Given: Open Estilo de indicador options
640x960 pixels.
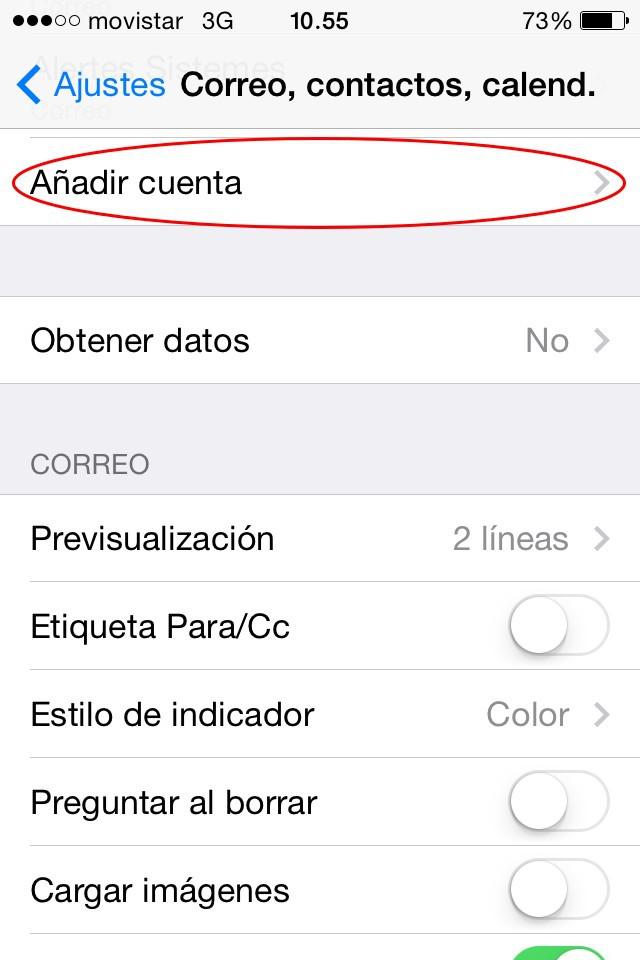Looking at the screenshot, I should click(x=318, y=715).
